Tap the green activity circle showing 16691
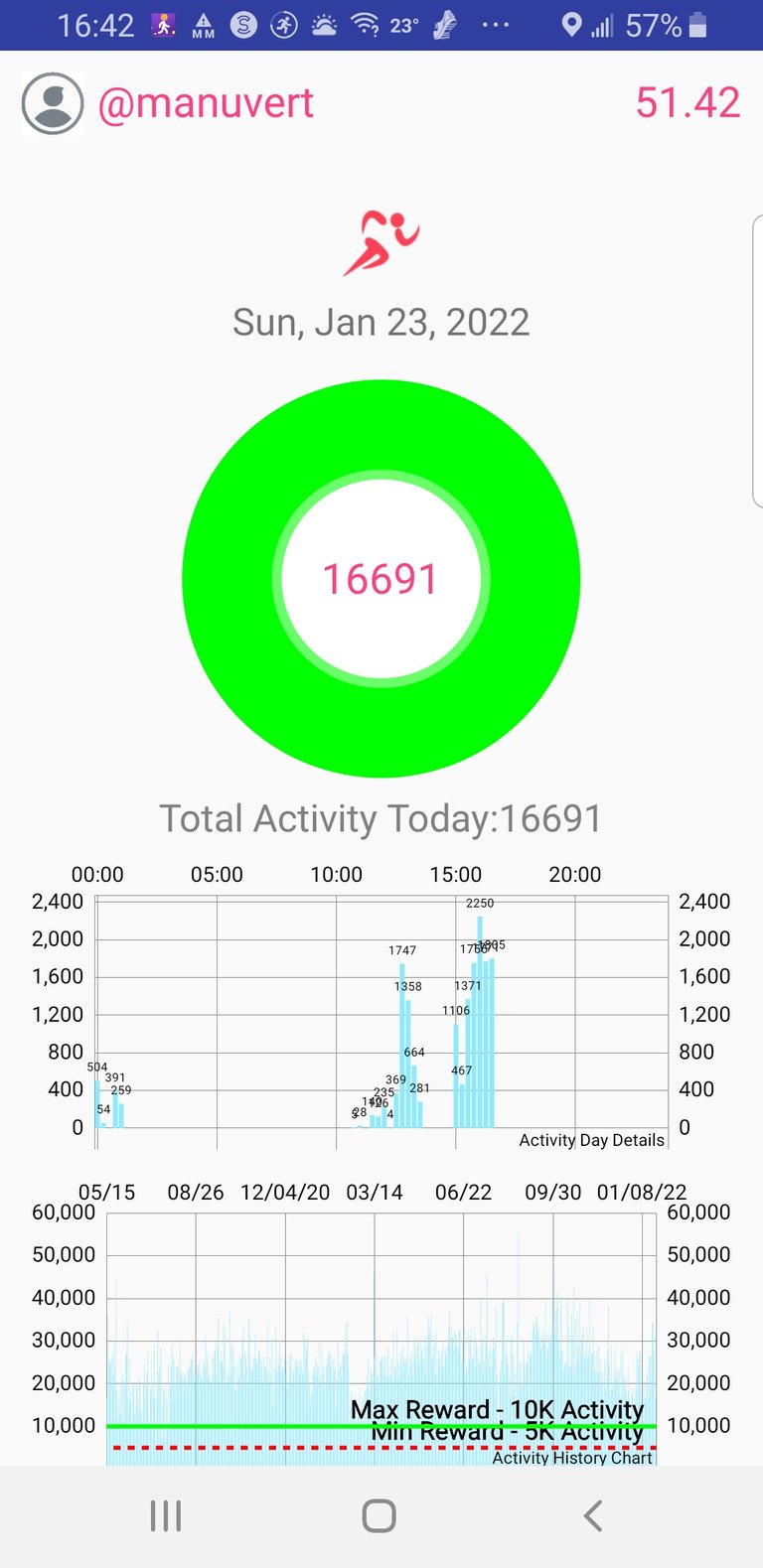Viewport: 763px width, 1568px height. coord(381,579)
